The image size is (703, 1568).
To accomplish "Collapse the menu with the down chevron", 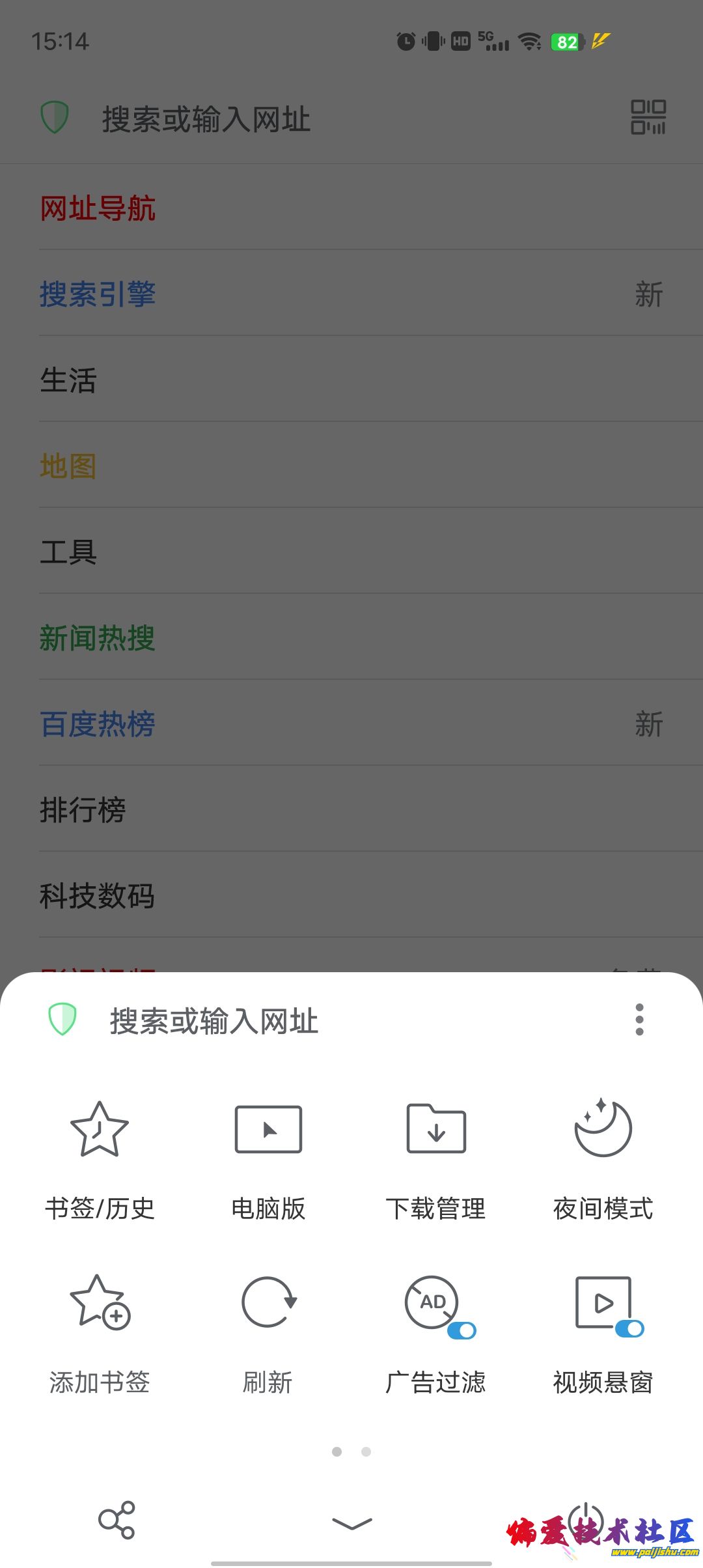I will 351,1522.
